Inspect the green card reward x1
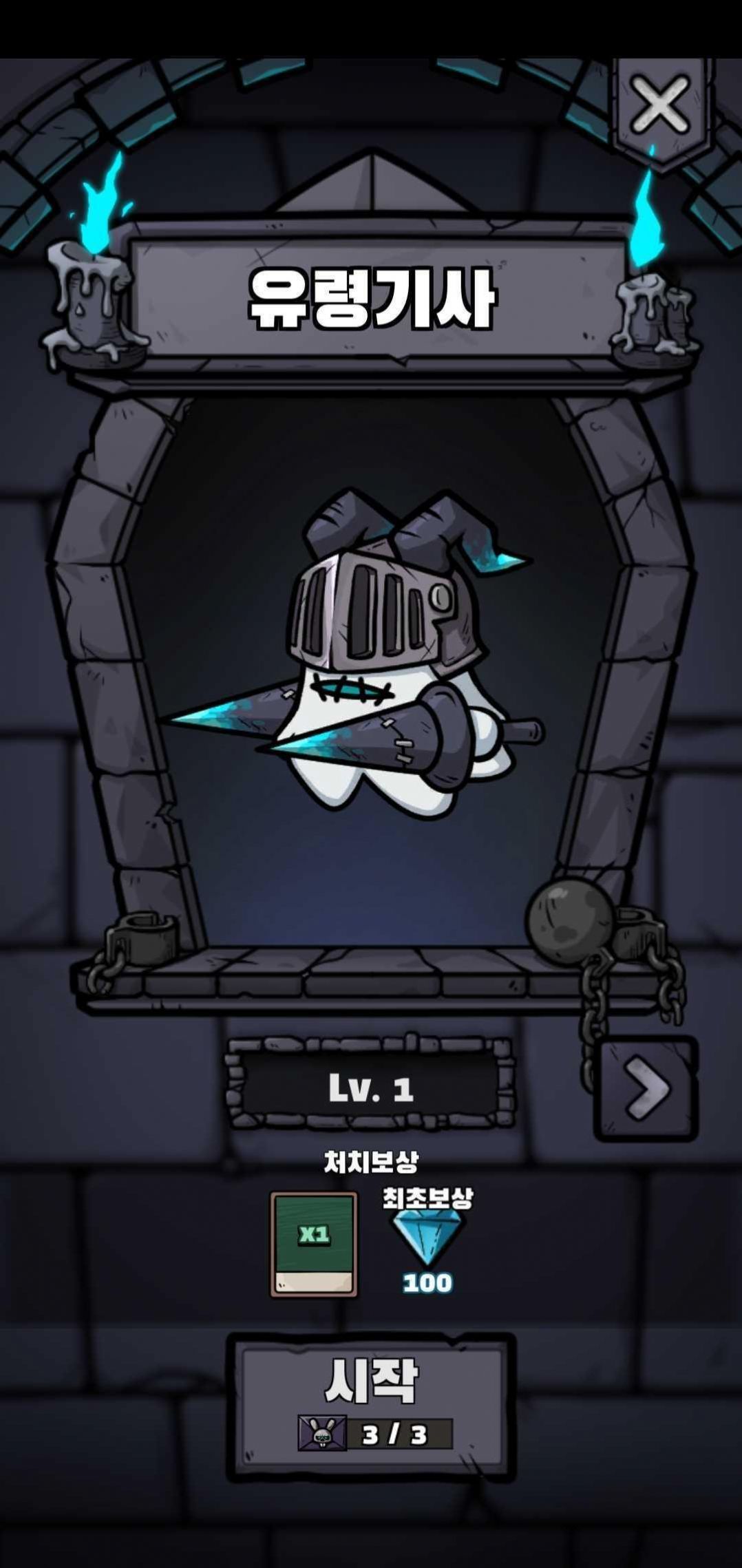 (x=314, y=1244)
